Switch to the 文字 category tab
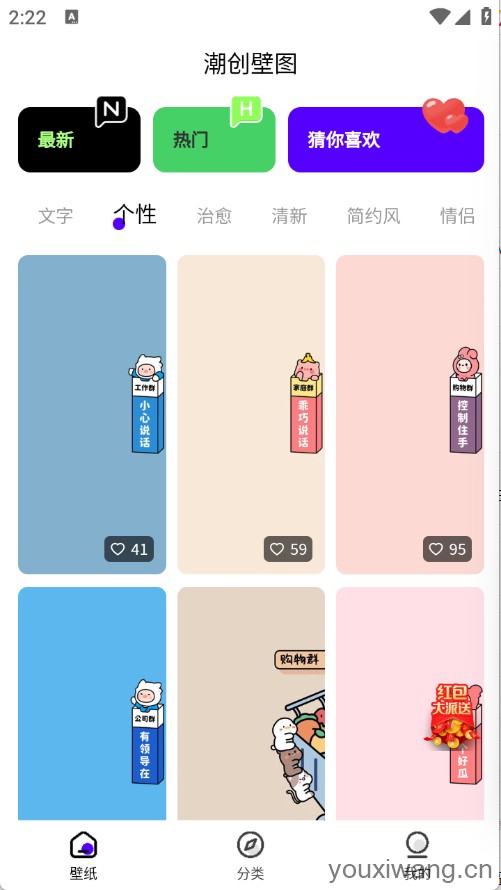Screen dimensions: 501x890 (56, 216)
